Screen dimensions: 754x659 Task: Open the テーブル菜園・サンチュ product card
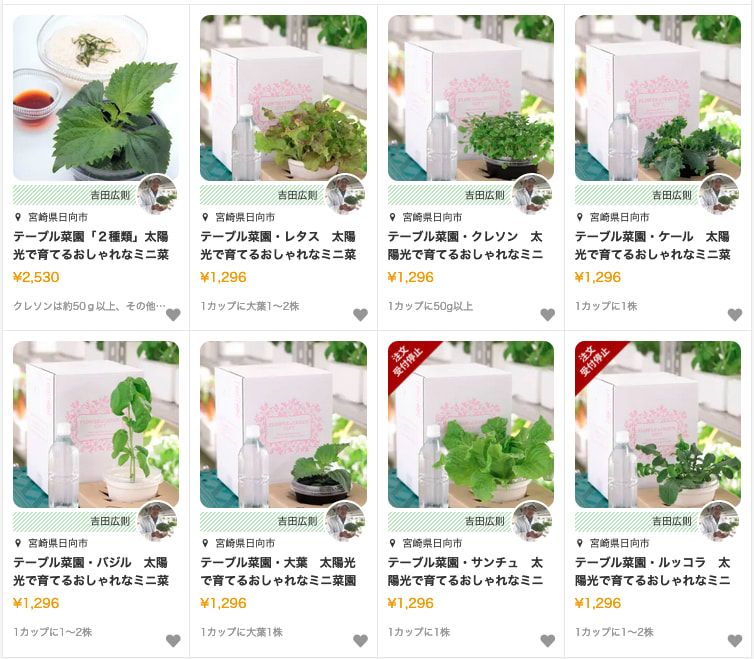(x=470, y=424)
